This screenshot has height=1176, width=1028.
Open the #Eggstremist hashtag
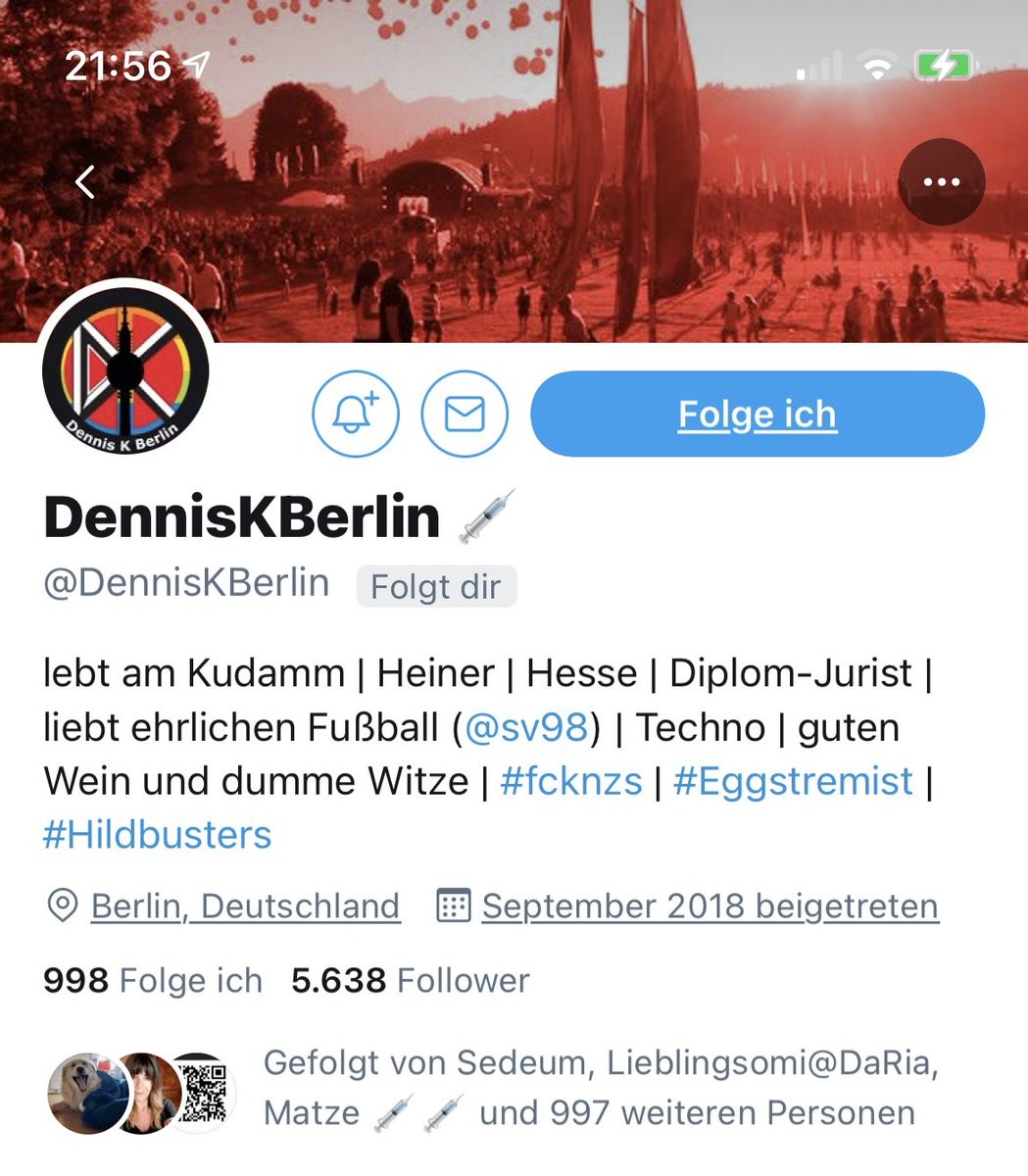point(793,782)
